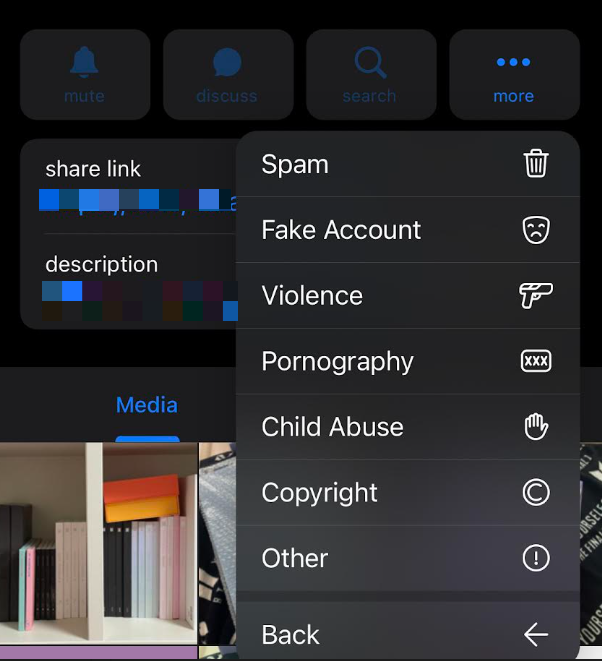The width and height of the screenshot is (602, 661).
Task: Choose Violence as report reason
Action: (407, 296)
